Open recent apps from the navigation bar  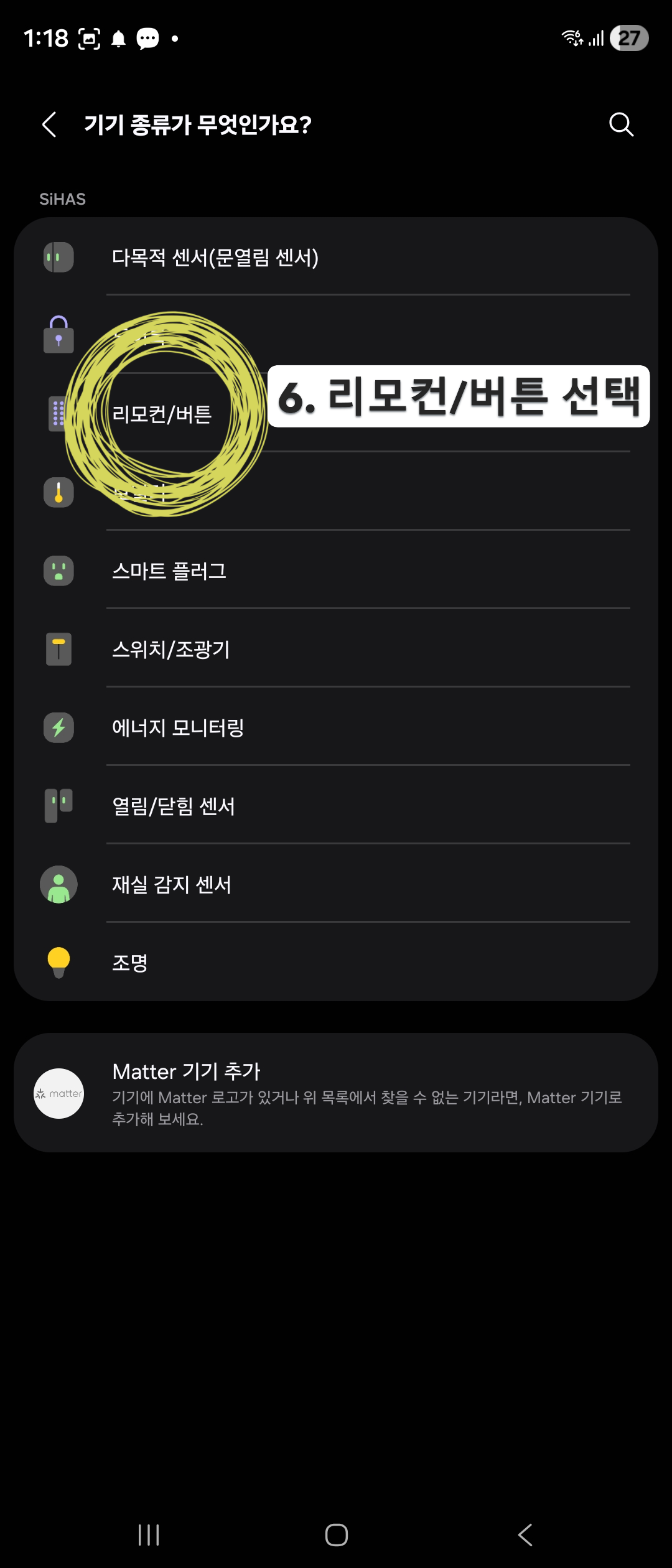click(149, 1535)
